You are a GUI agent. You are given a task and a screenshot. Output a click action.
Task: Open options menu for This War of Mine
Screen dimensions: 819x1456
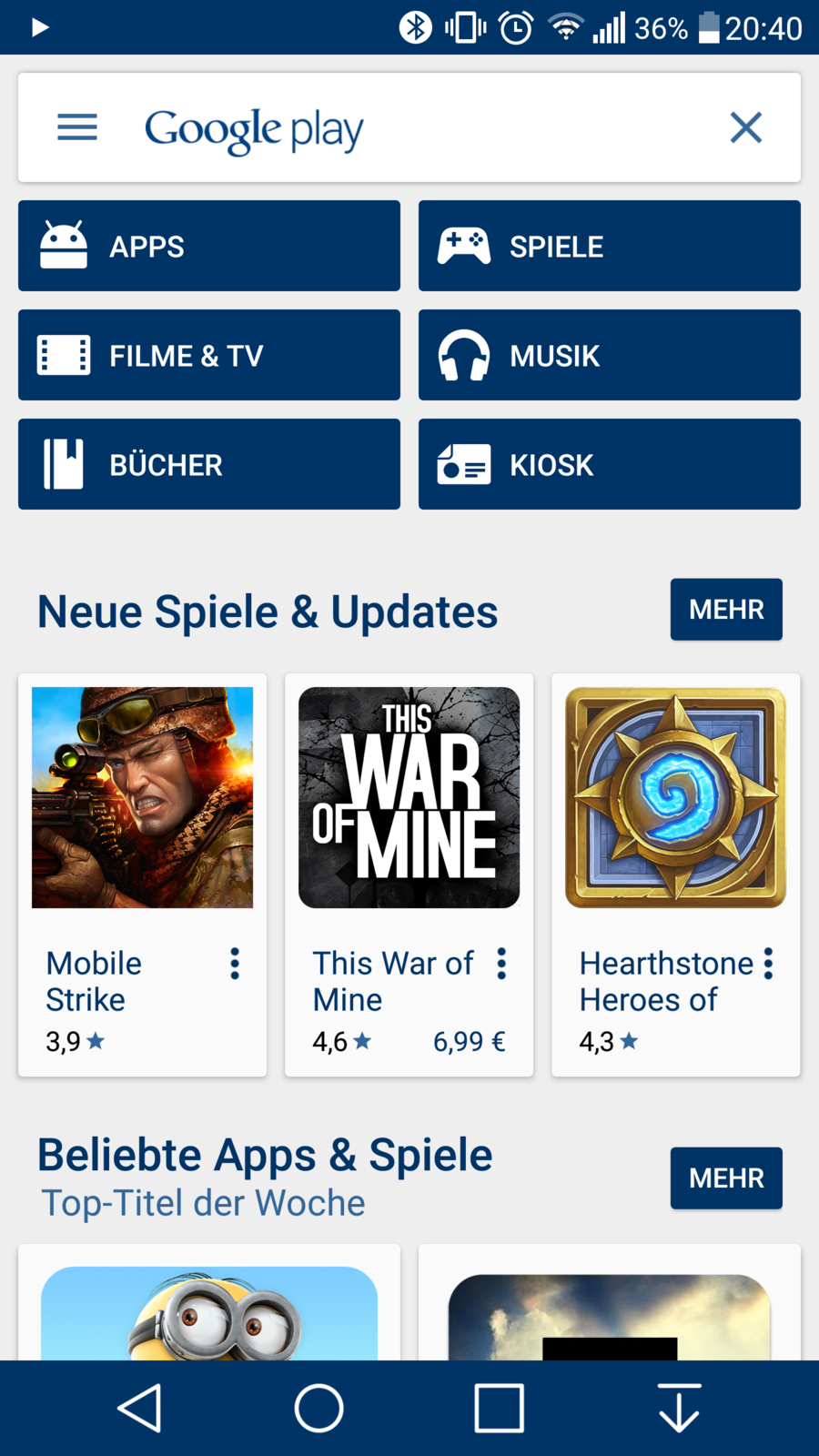pos(501,964)
